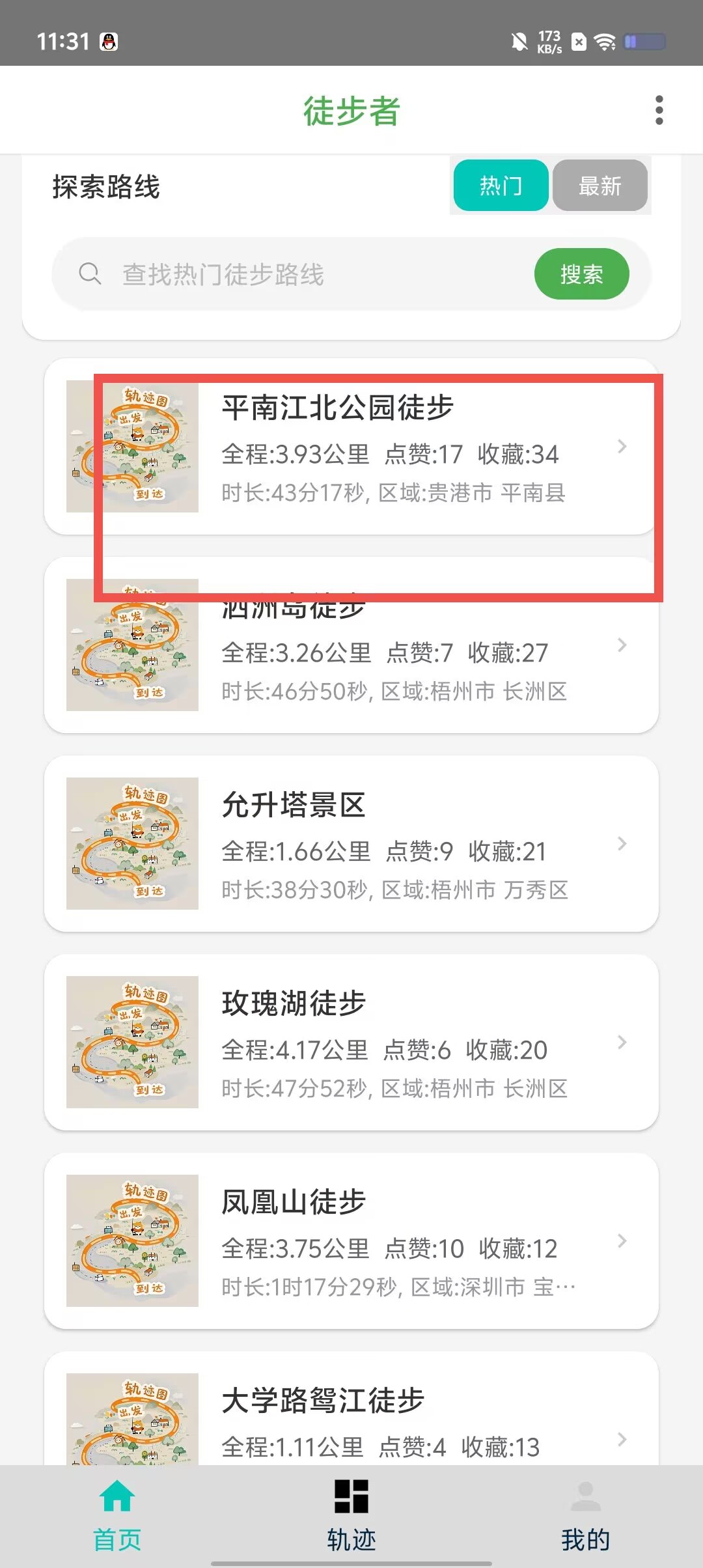This screenshot has height=1568, width=703.
Task: Open the 允升塔景区 route card
Action: 351,844
